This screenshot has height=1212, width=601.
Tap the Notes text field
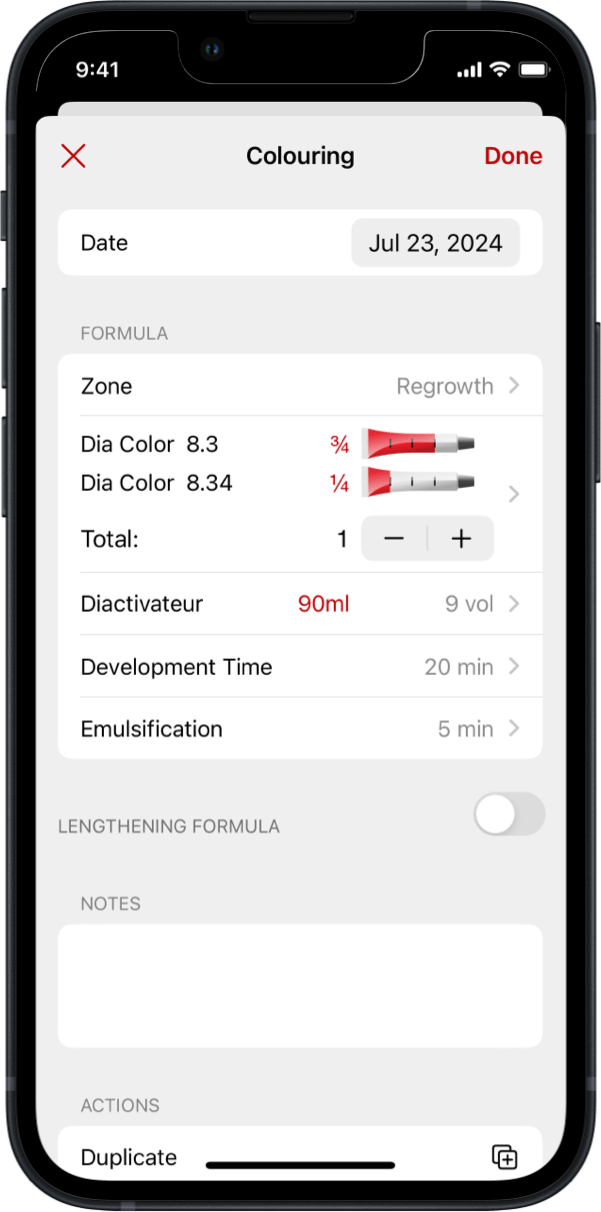point(300,985)
